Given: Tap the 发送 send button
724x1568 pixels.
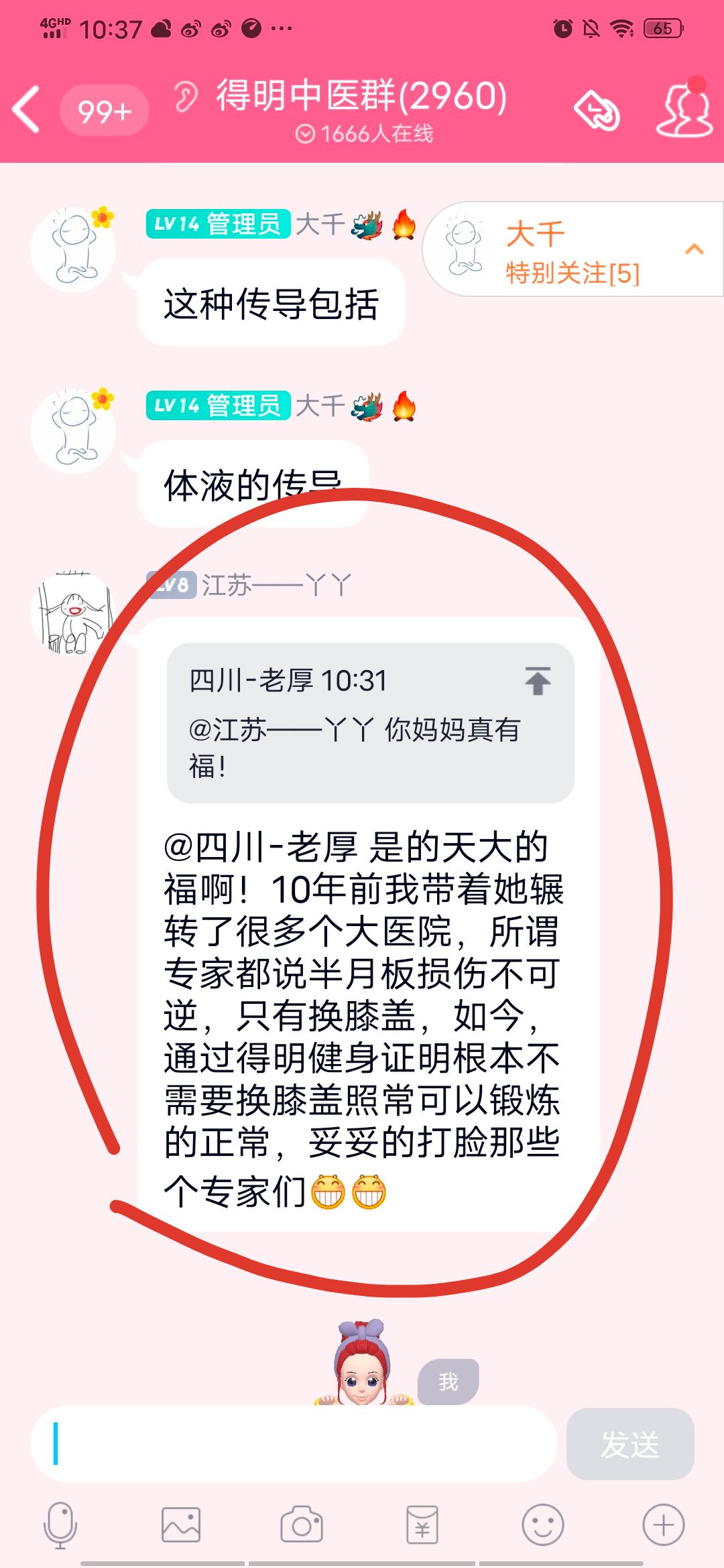Looking at the screenshot, I should pos(630,1444).
